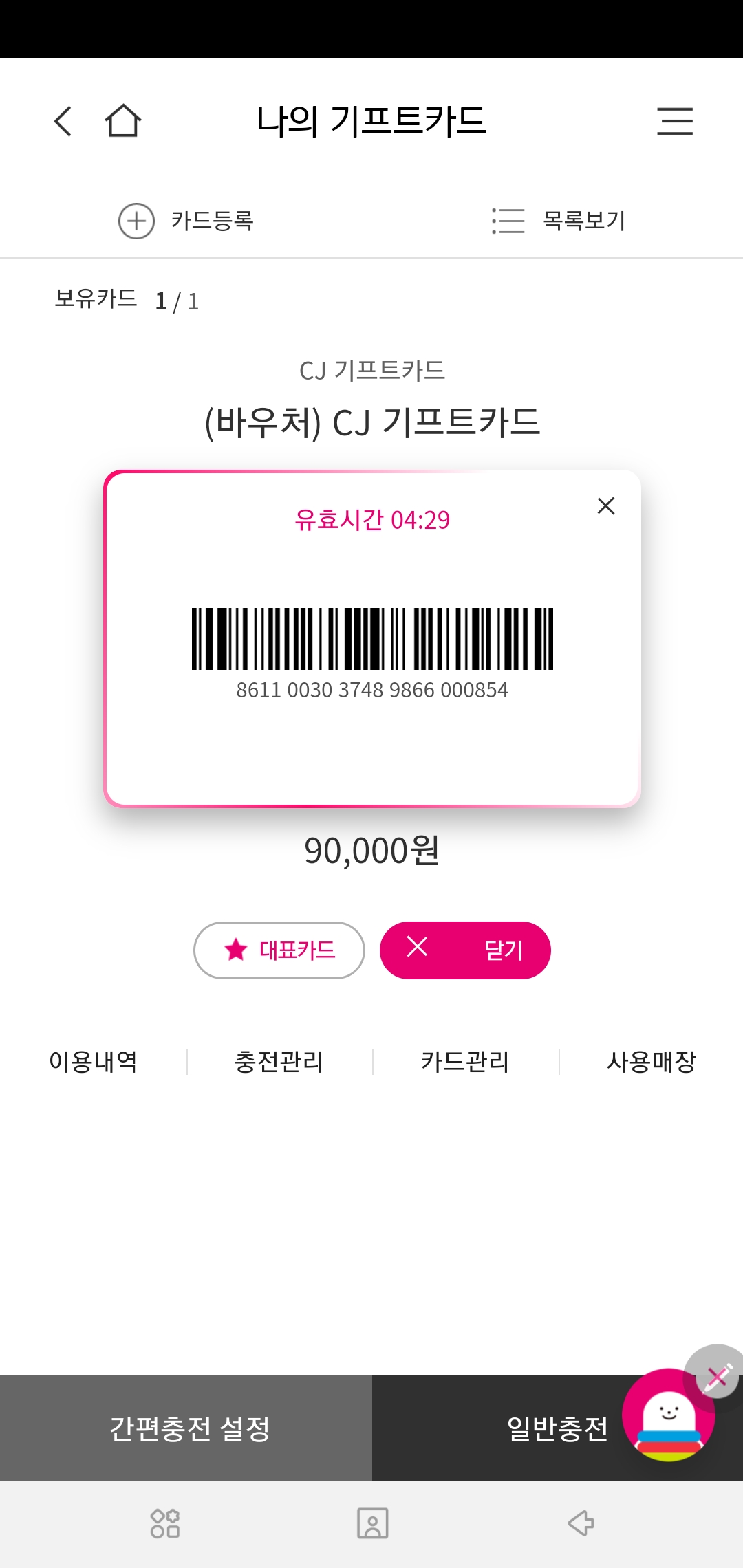
Task: Set as 대표카드 main card
Action: (x=279, y=950)
